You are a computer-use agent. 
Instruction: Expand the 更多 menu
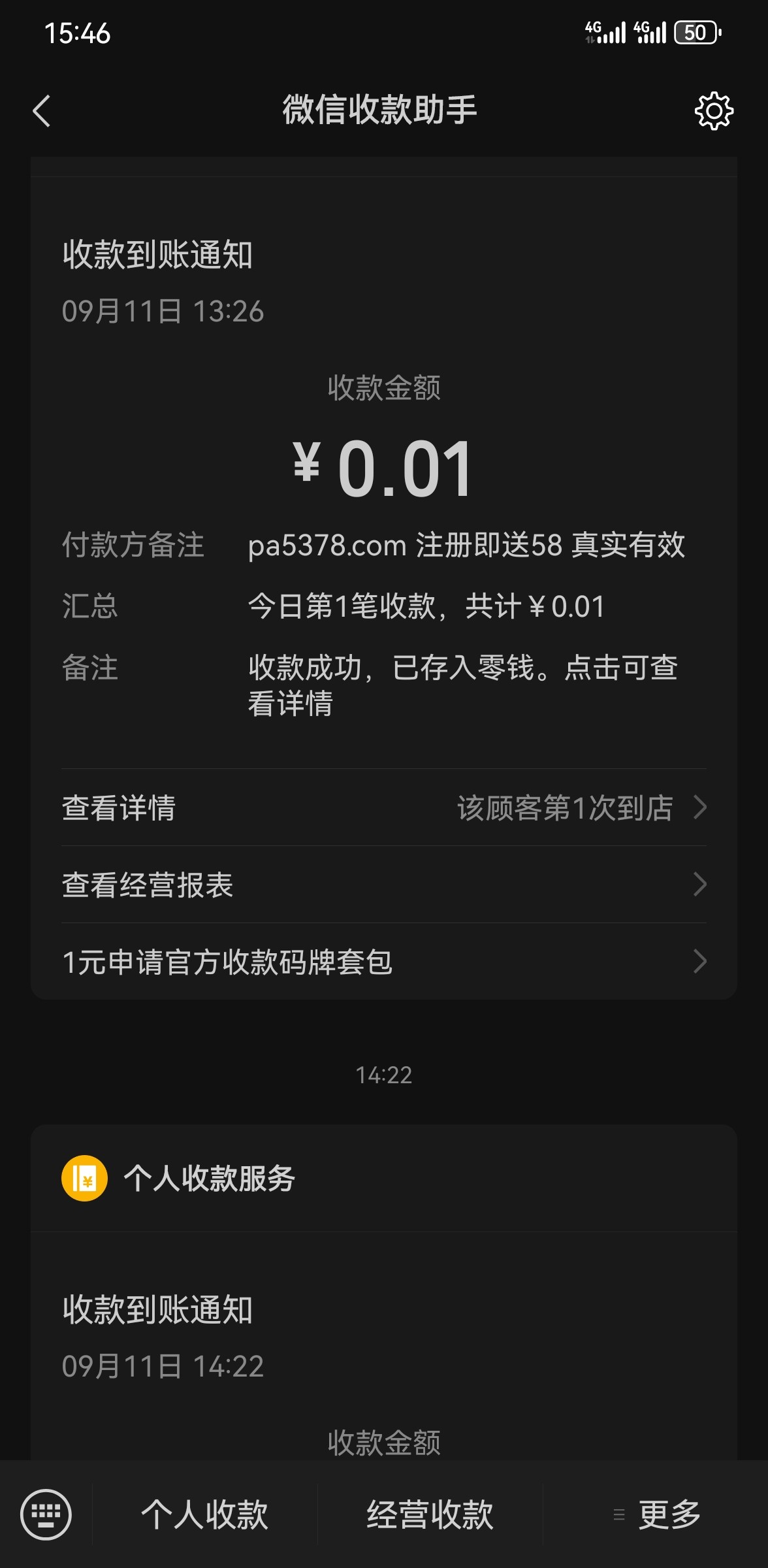point(656,1514)
